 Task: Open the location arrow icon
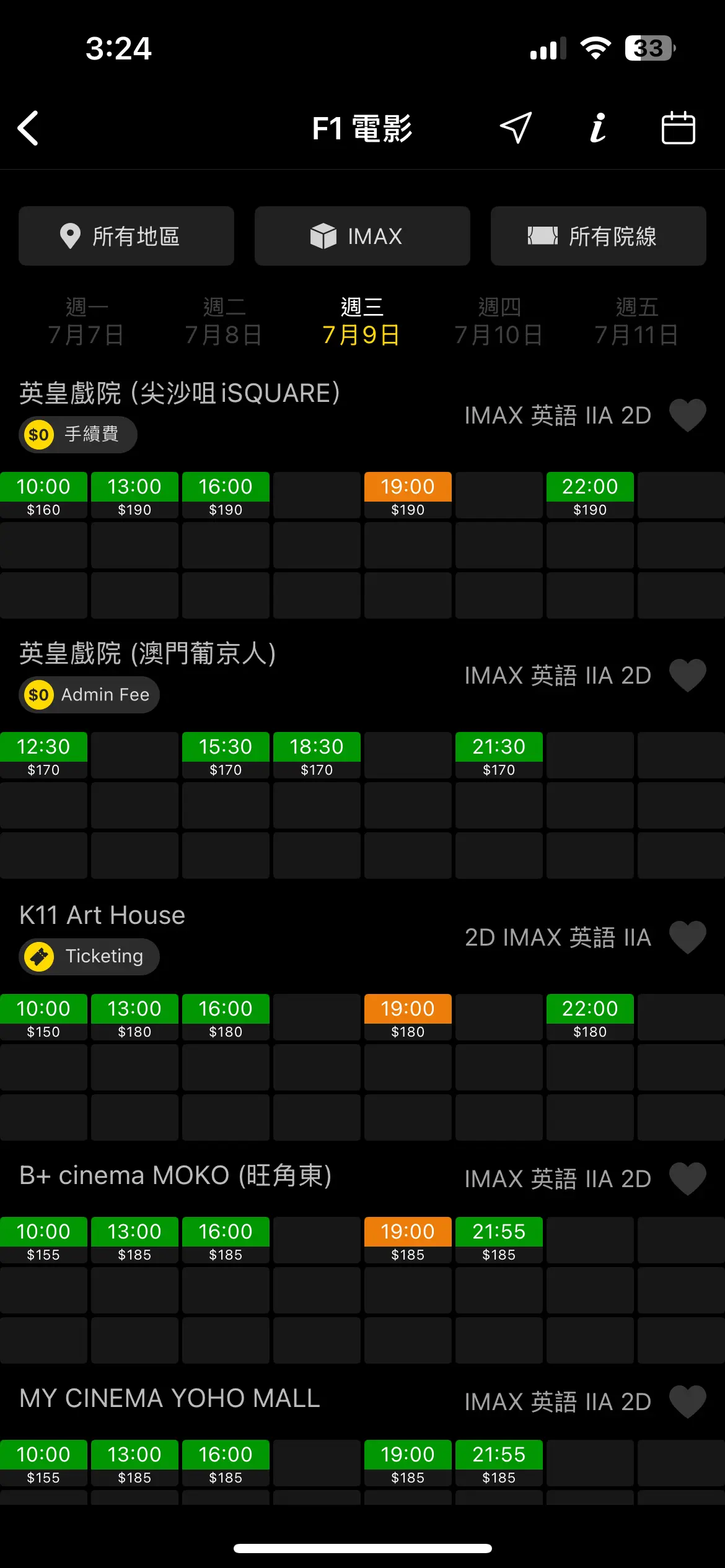pyautogui.click(x=516, y=128)
